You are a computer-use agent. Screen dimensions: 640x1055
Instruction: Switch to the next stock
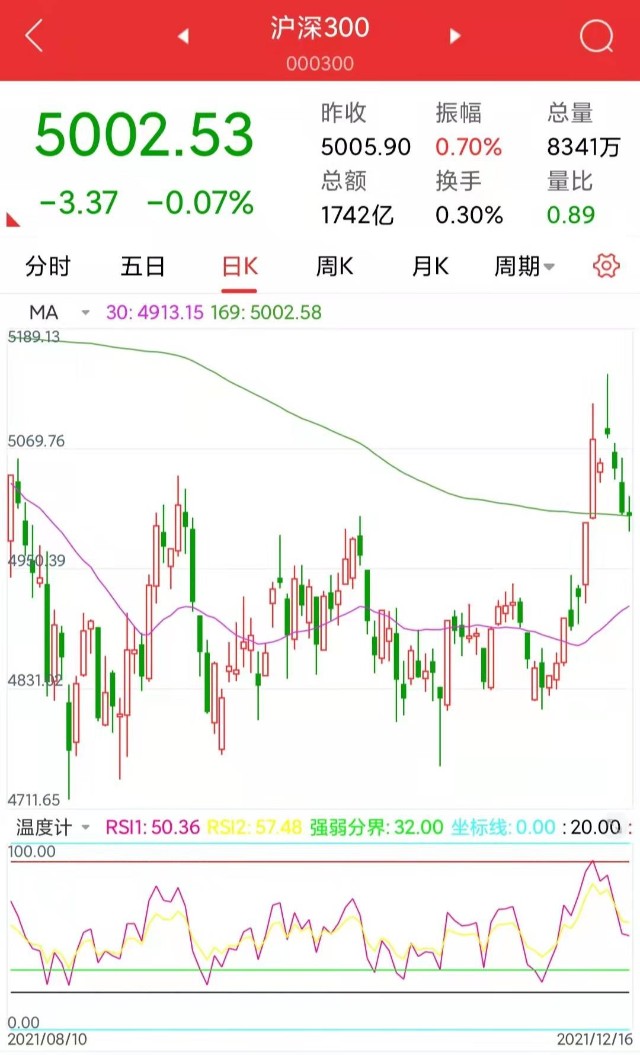point(456,37)
